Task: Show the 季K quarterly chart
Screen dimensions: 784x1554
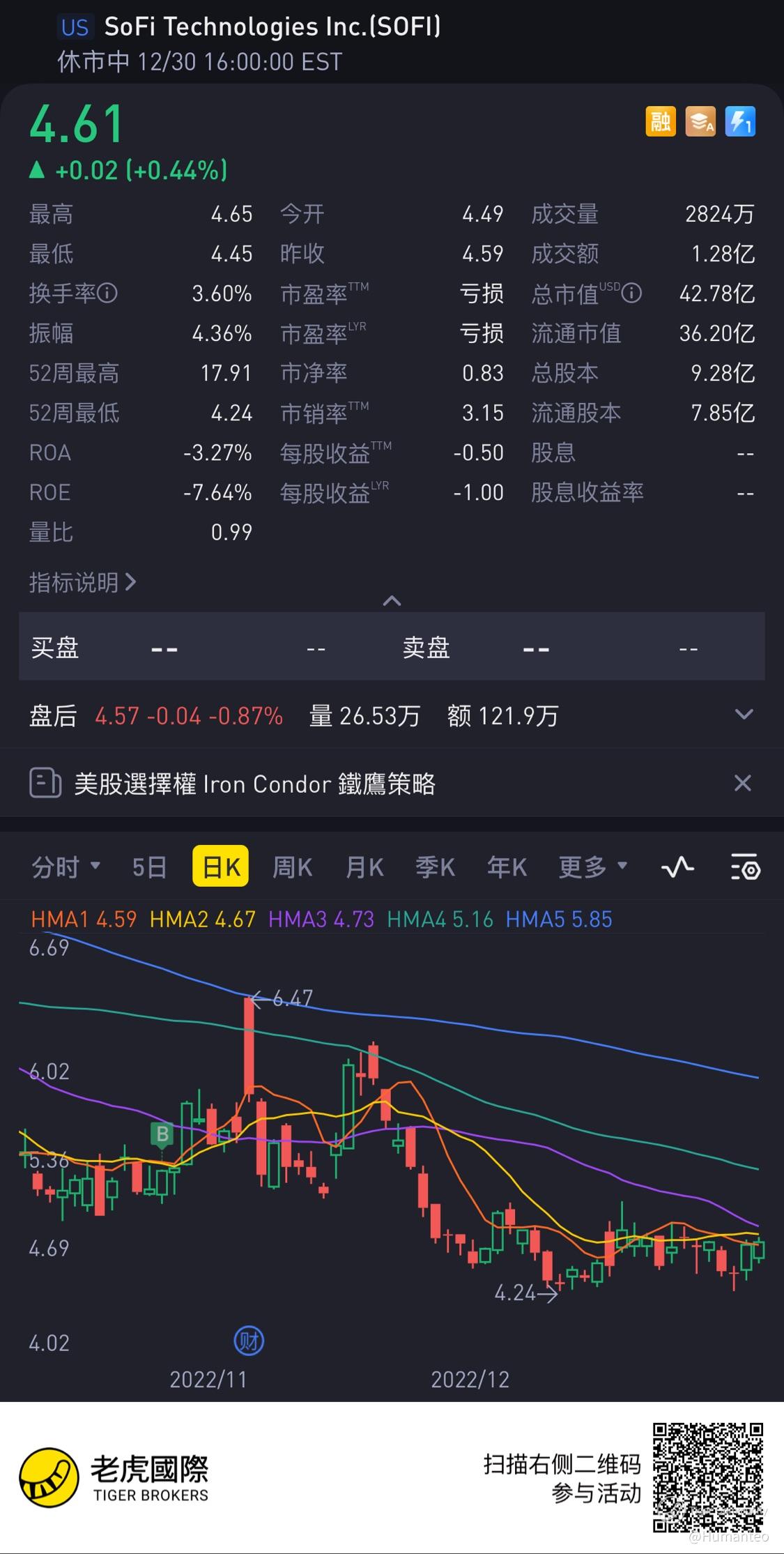Action: point(435,867)
